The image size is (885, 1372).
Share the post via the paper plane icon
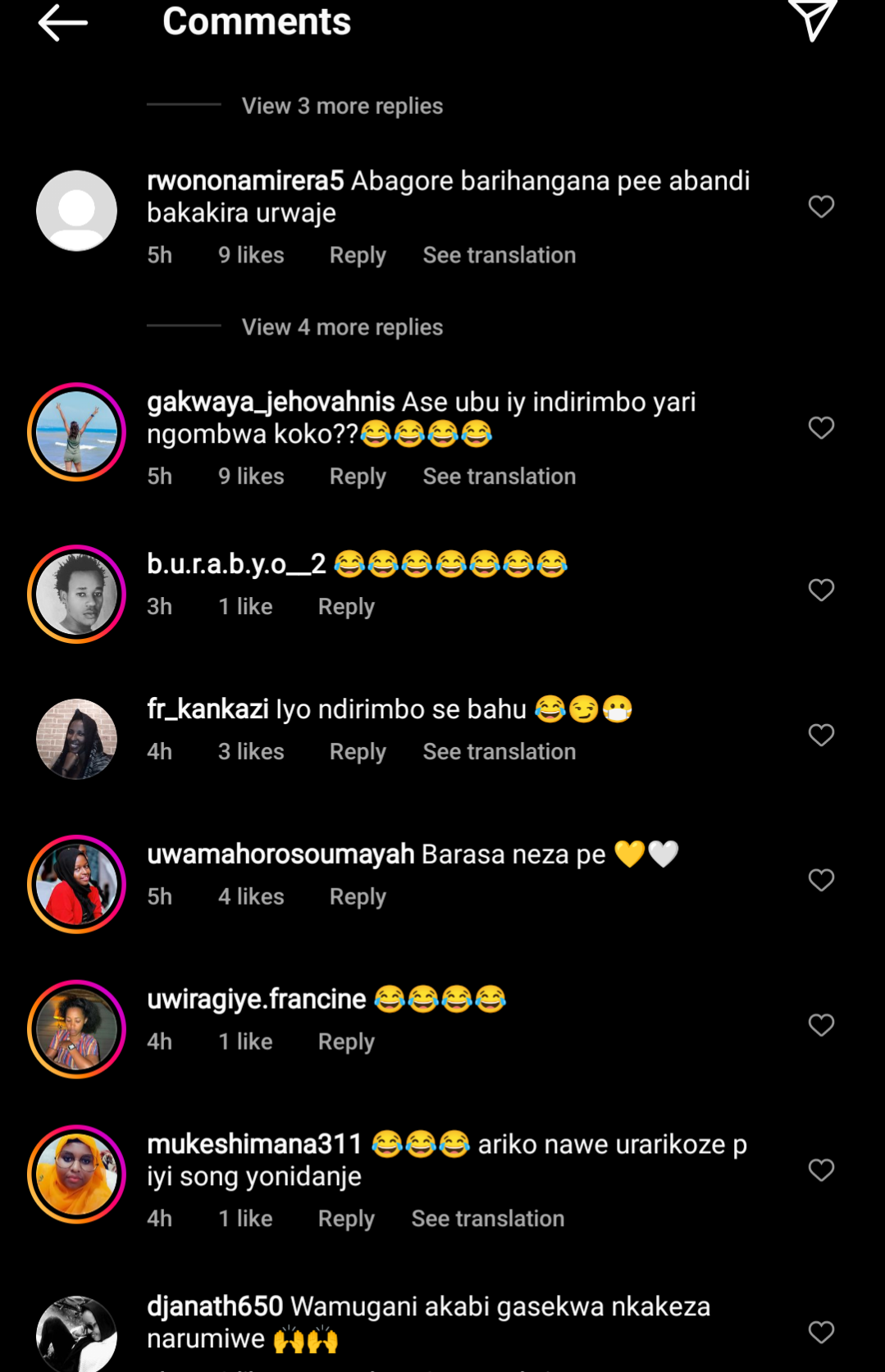pos(812,20)
